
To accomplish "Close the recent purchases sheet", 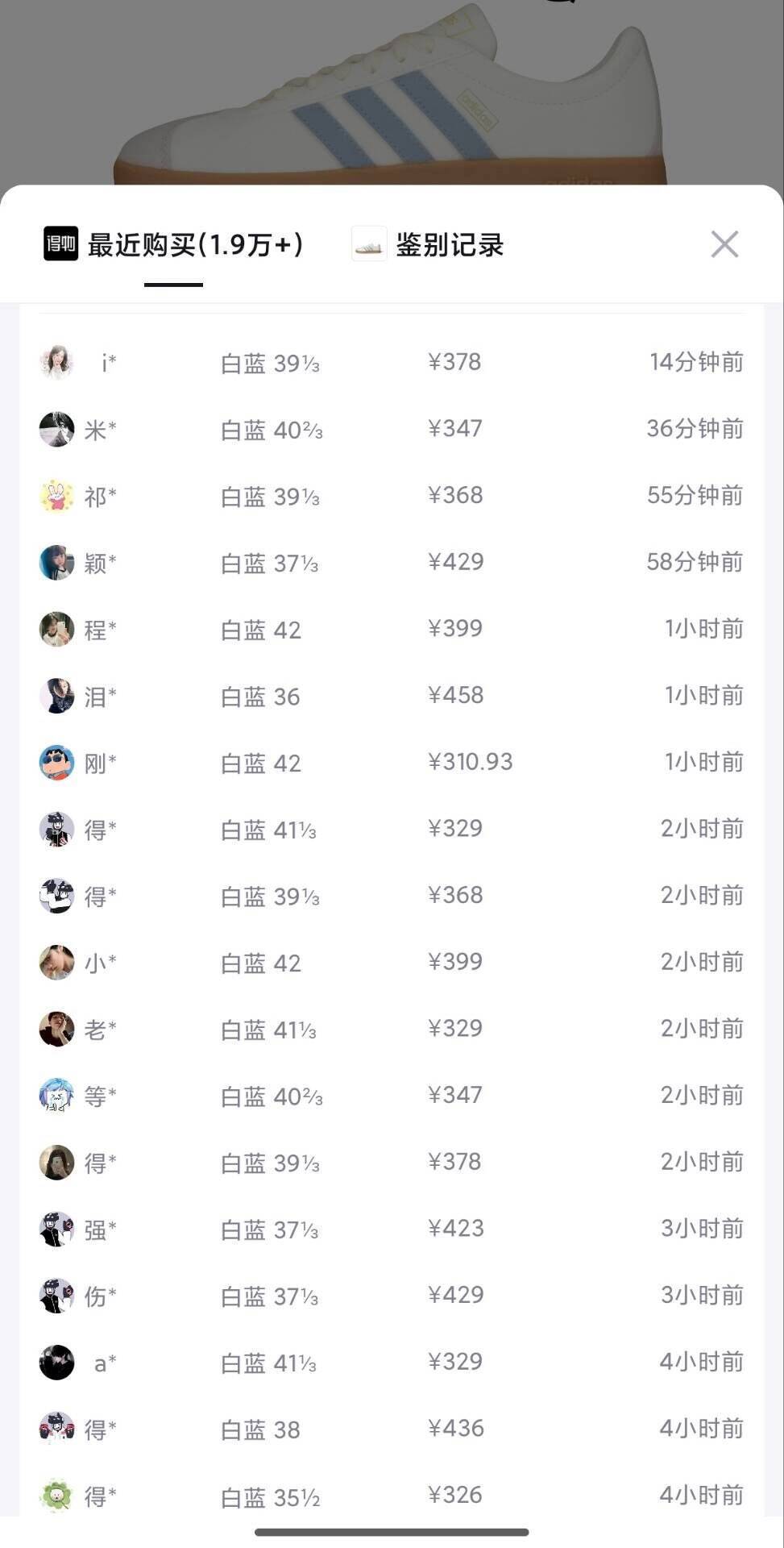I will click(724, 244).
